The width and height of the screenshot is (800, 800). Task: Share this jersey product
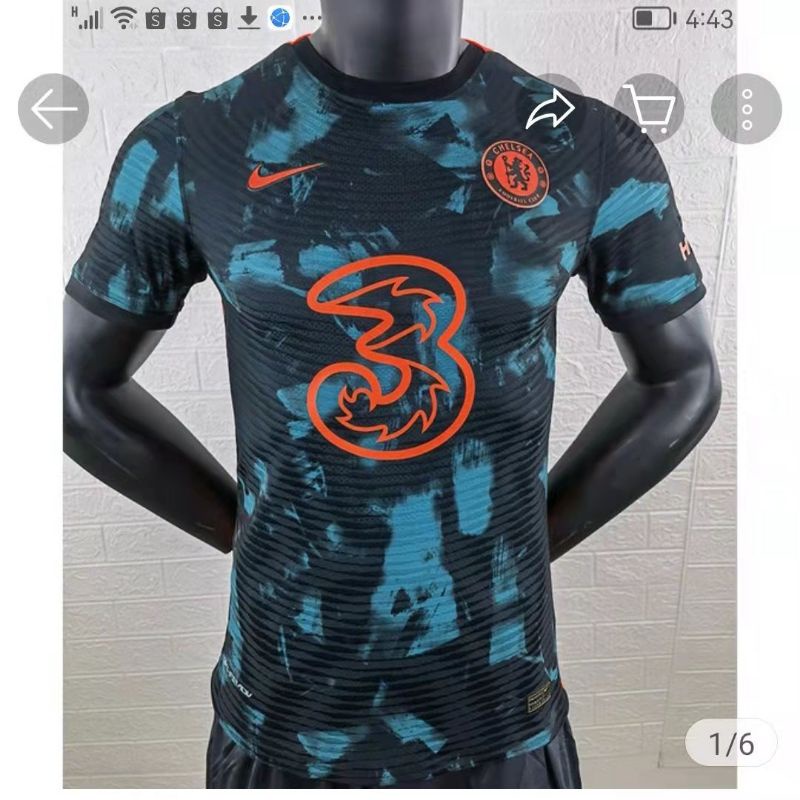pos(550,109)
